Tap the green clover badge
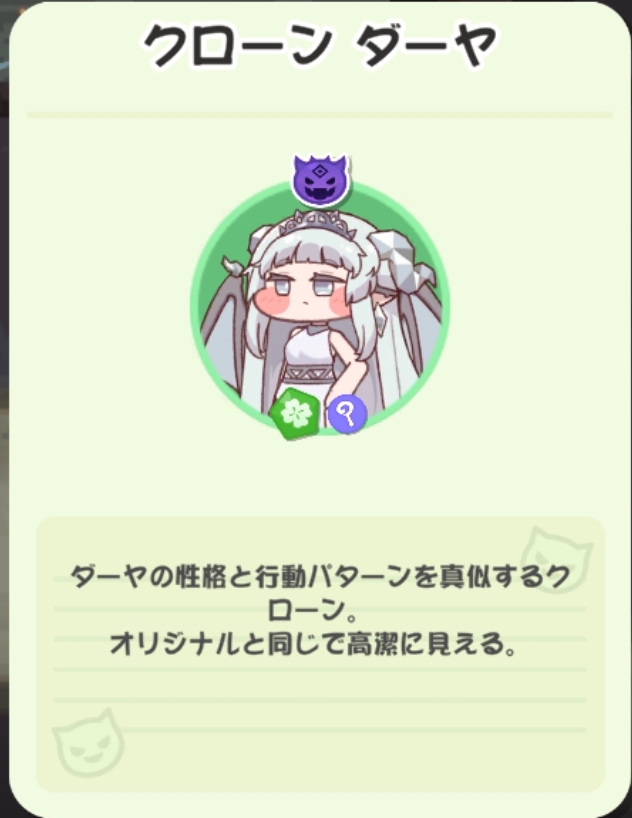The image size is (632, 818). pos(296,414)
